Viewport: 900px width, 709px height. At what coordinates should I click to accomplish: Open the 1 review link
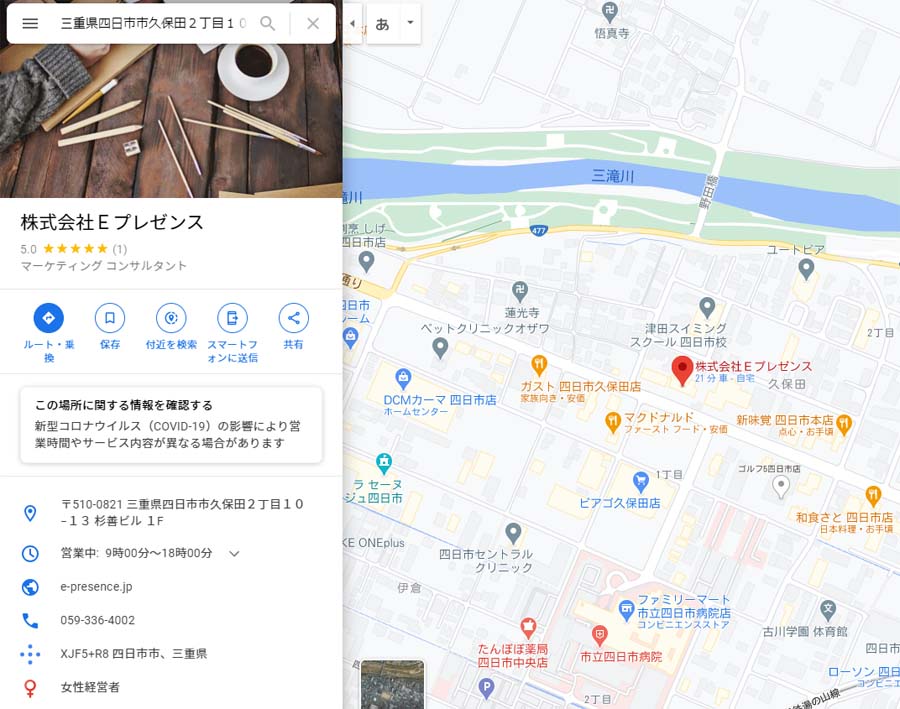[119, 249]
